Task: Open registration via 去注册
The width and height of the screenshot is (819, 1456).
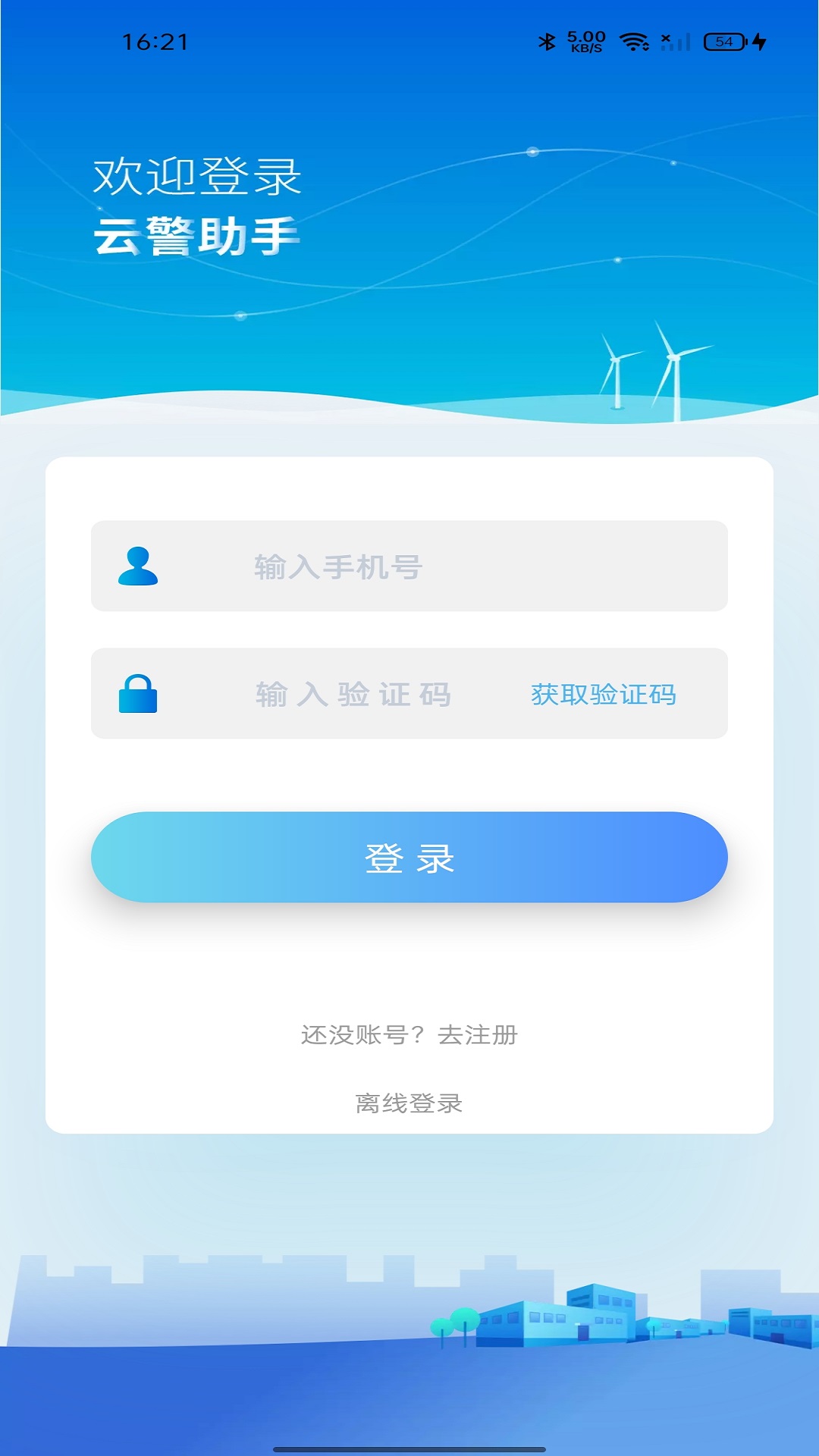Action: click(x=478, y=1034)
